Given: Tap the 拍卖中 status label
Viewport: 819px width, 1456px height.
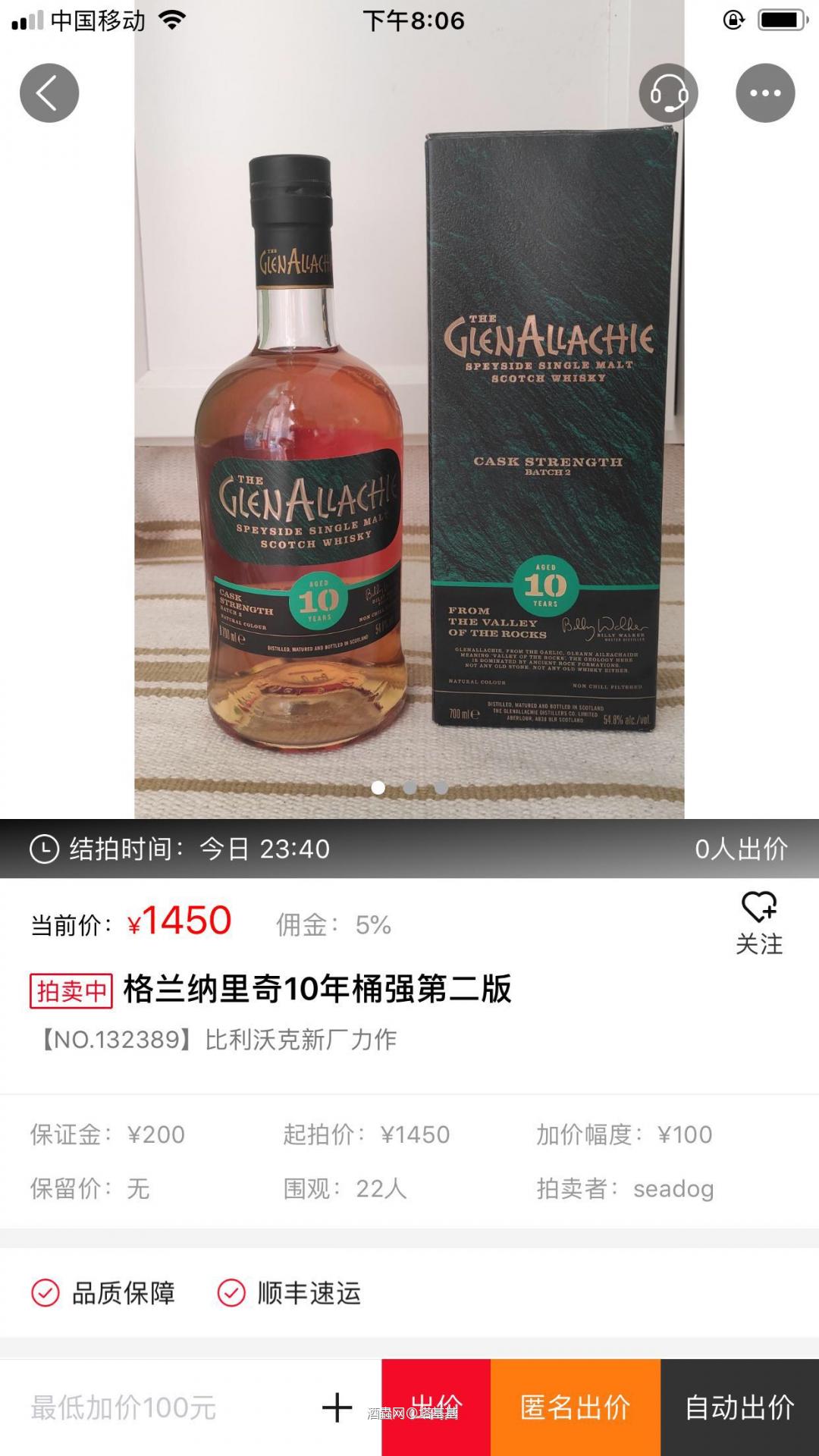Looking at the screenshot, I should coord(73,990).
